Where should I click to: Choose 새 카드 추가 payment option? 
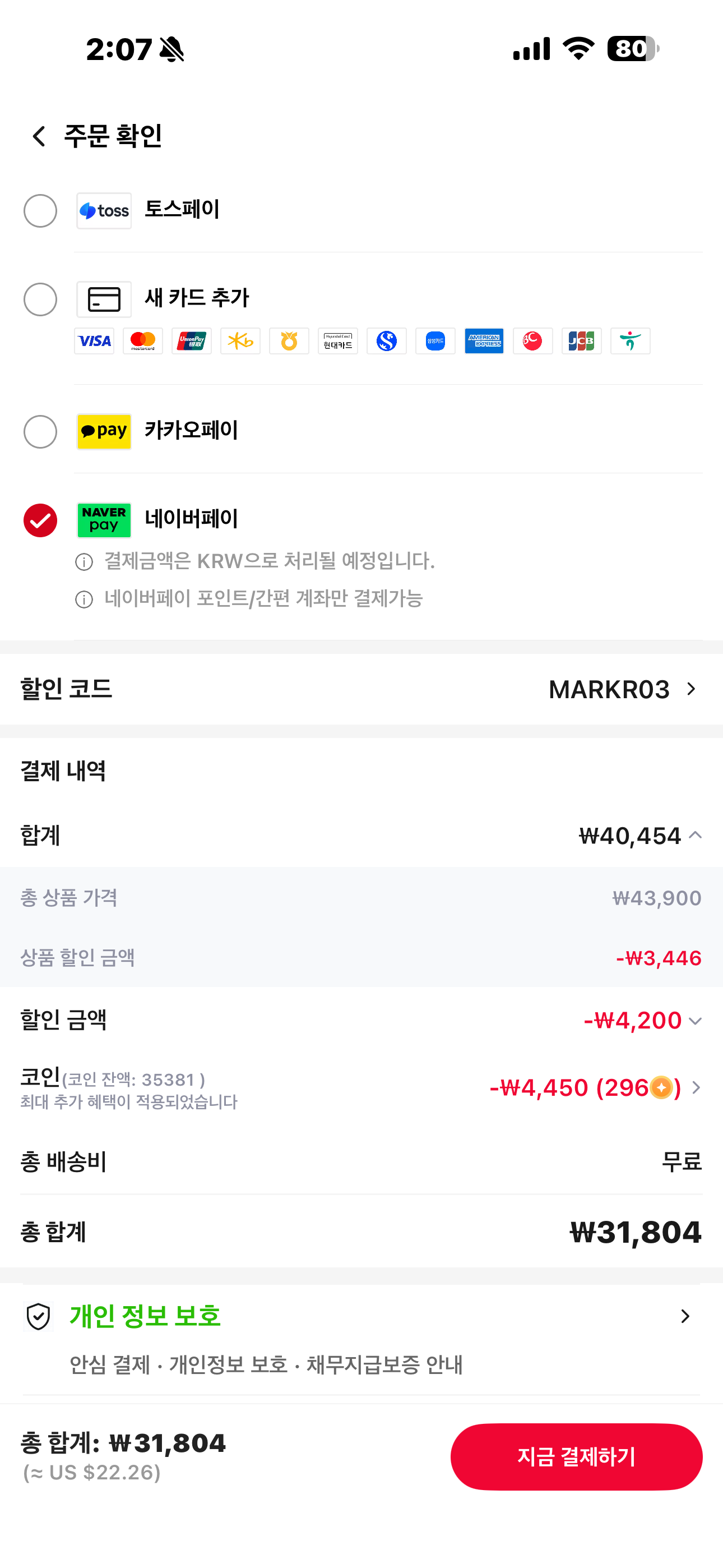click(40, 299)
